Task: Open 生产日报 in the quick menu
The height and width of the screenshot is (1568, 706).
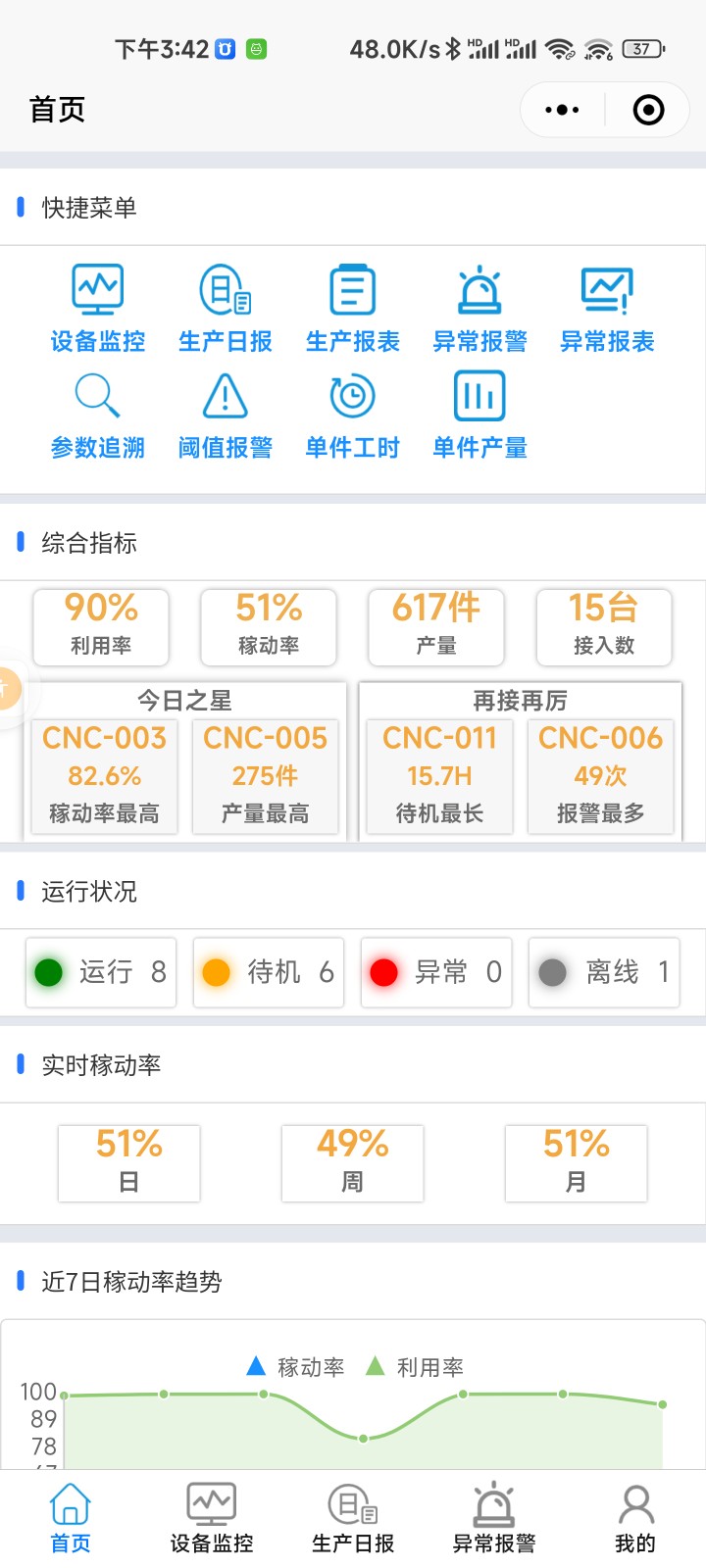Action: (x=226, y=308)
